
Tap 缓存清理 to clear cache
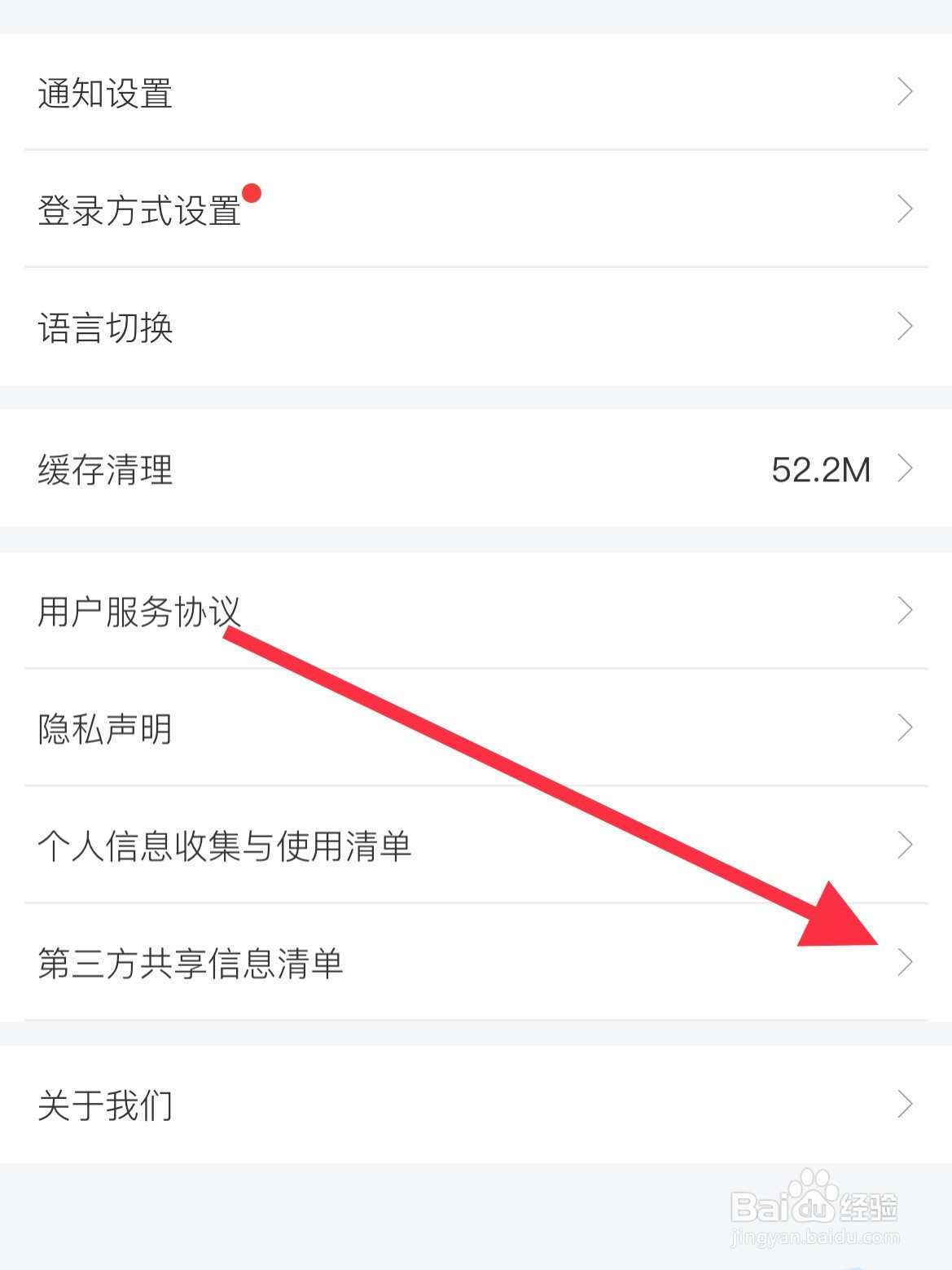(x=106, y=469)
